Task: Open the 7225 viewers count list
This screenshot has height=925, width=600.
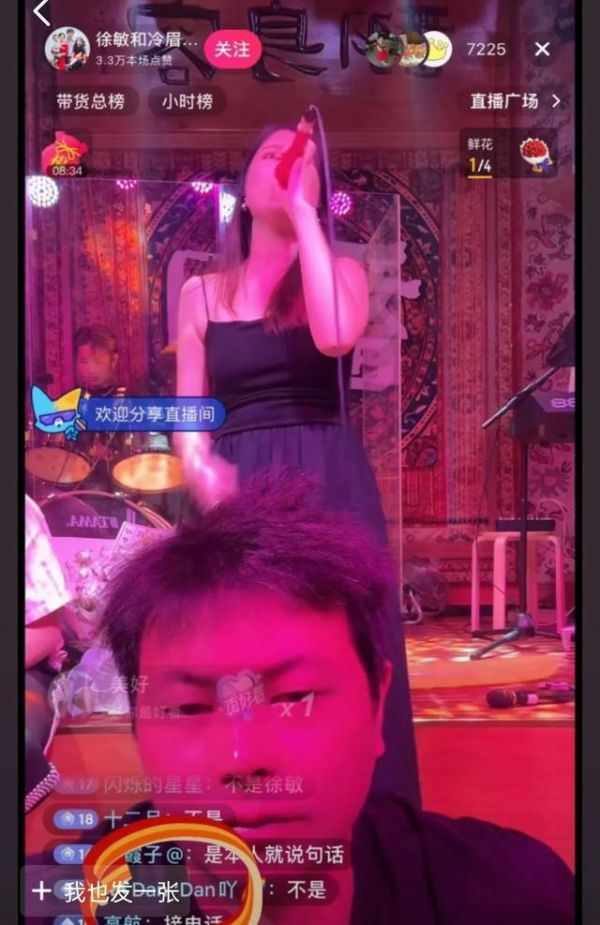Action: tap(486, 49)
